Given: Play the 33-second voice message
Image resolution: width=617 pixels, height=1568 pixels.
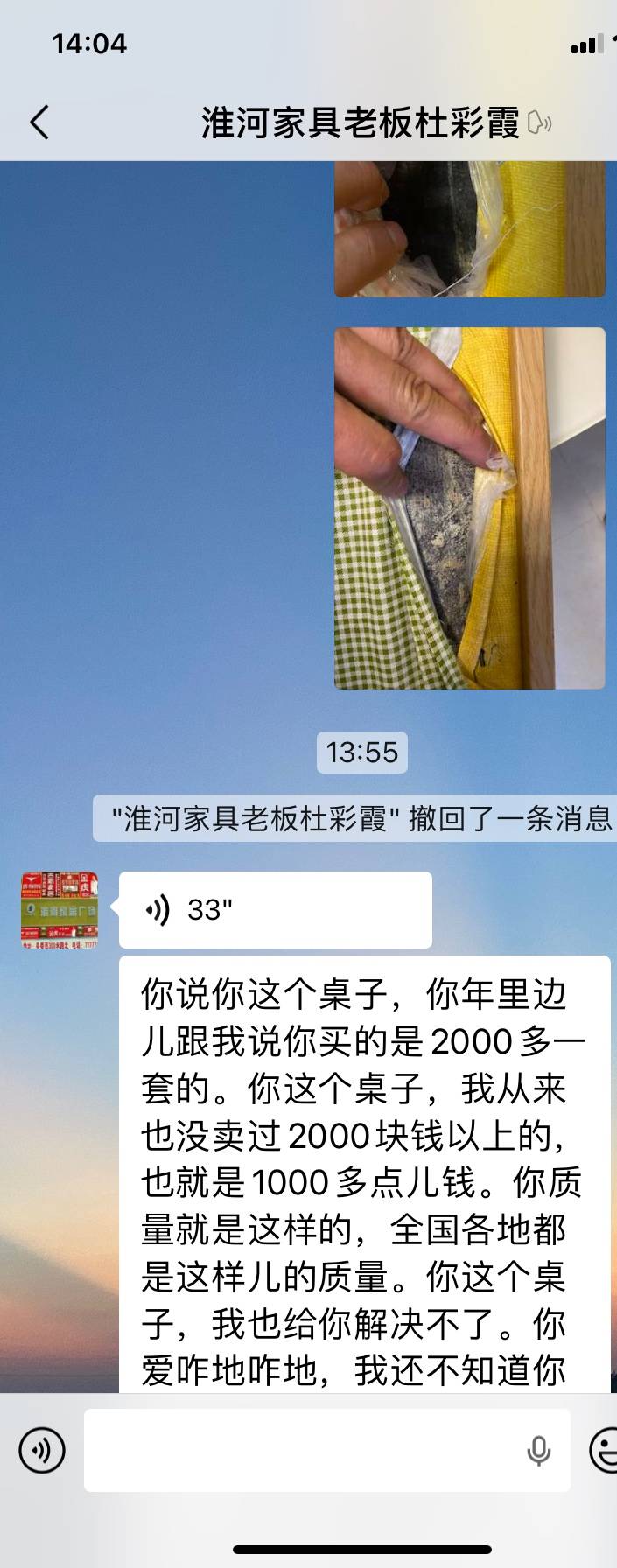Looking at the screenshot, I should 275,910.
